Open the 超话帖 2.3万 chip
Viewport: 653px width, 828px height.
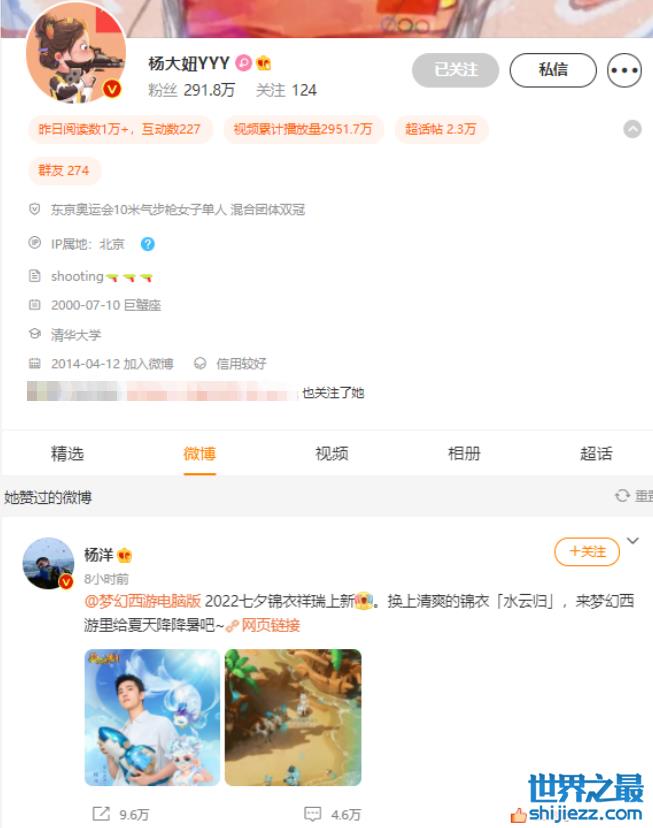coord(440,129)
